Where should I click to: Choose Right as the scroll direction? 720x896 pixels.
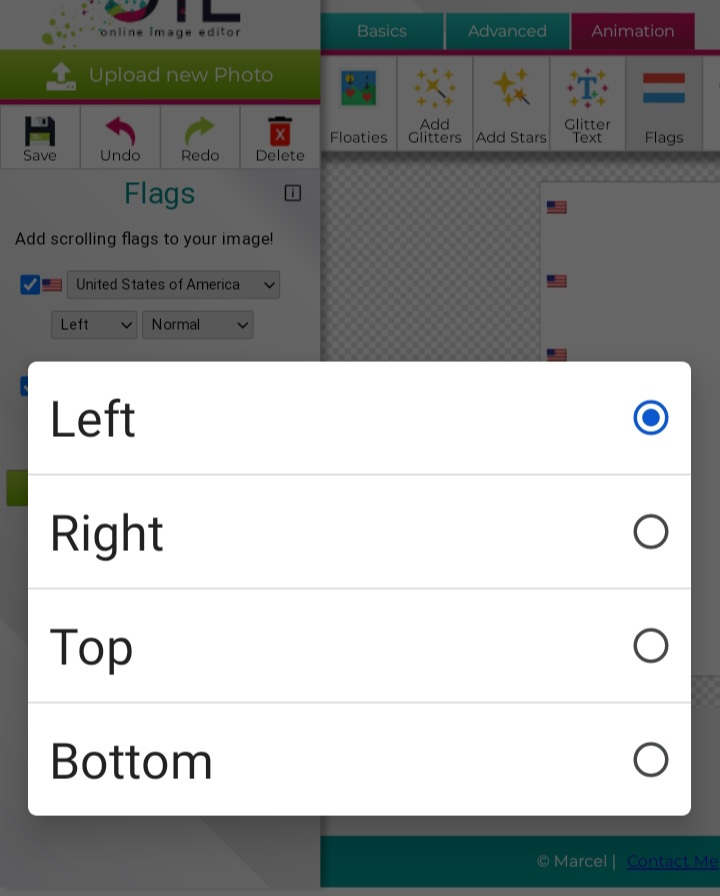(x=358, y=532)
